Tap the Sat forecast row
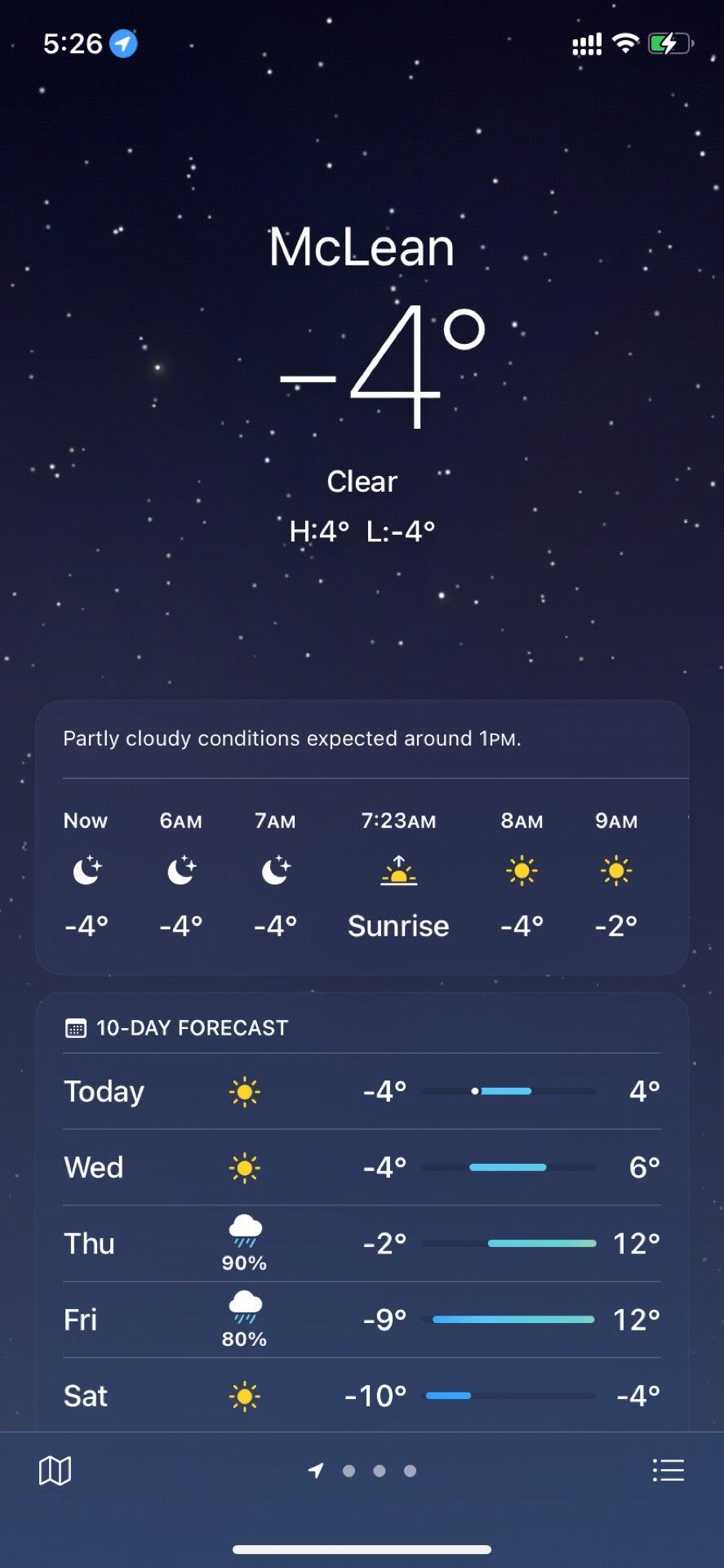This screenshot has height=1568, width=724. point(362,1396)
